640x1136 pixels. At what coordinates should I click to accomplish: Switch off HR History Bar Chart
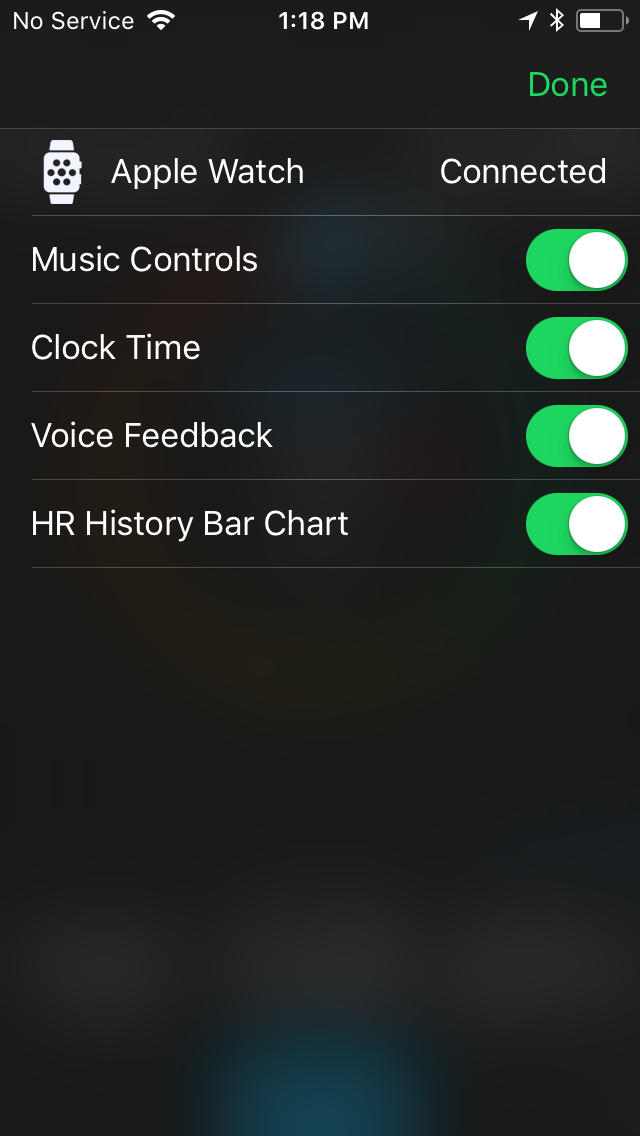pyautogui.click(x=576, y=524)
